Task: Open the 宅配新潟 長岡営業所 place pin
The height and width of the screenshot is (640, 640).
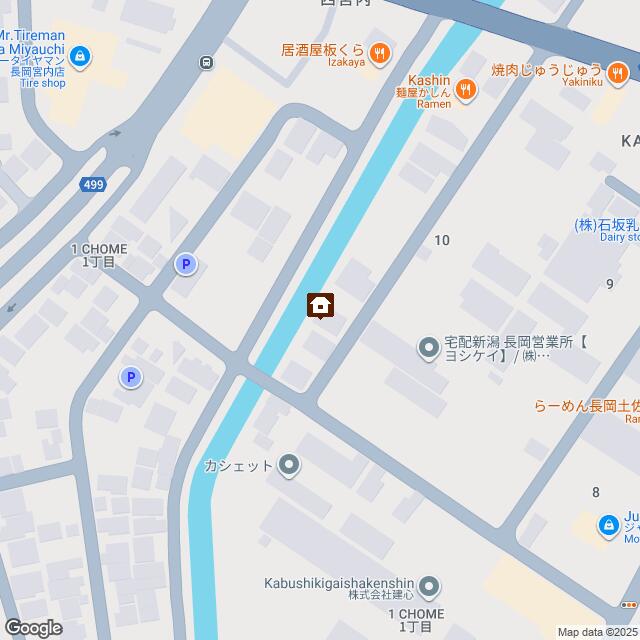Action: coord(429,347)
